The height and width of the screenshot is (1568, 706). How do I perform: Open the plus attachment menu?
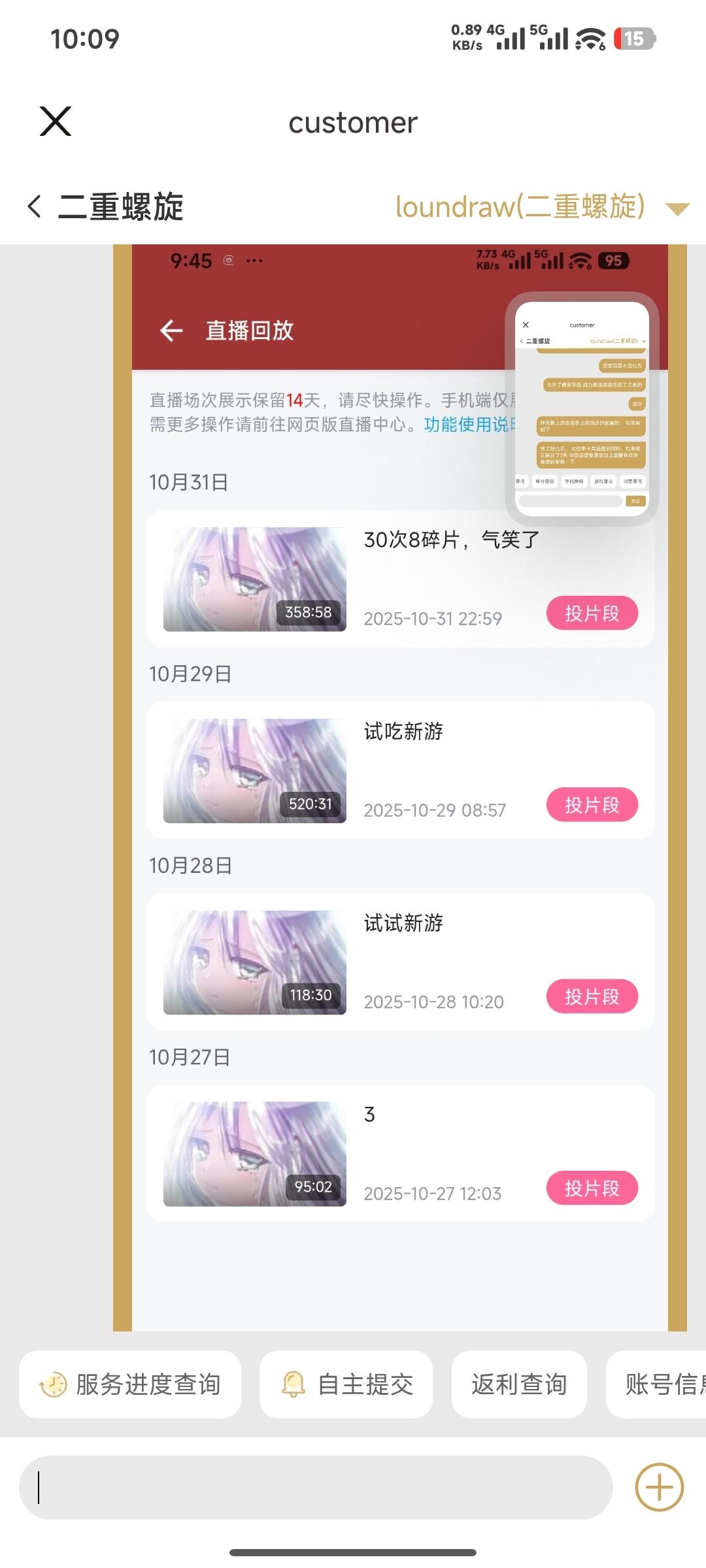[659, 1488]
